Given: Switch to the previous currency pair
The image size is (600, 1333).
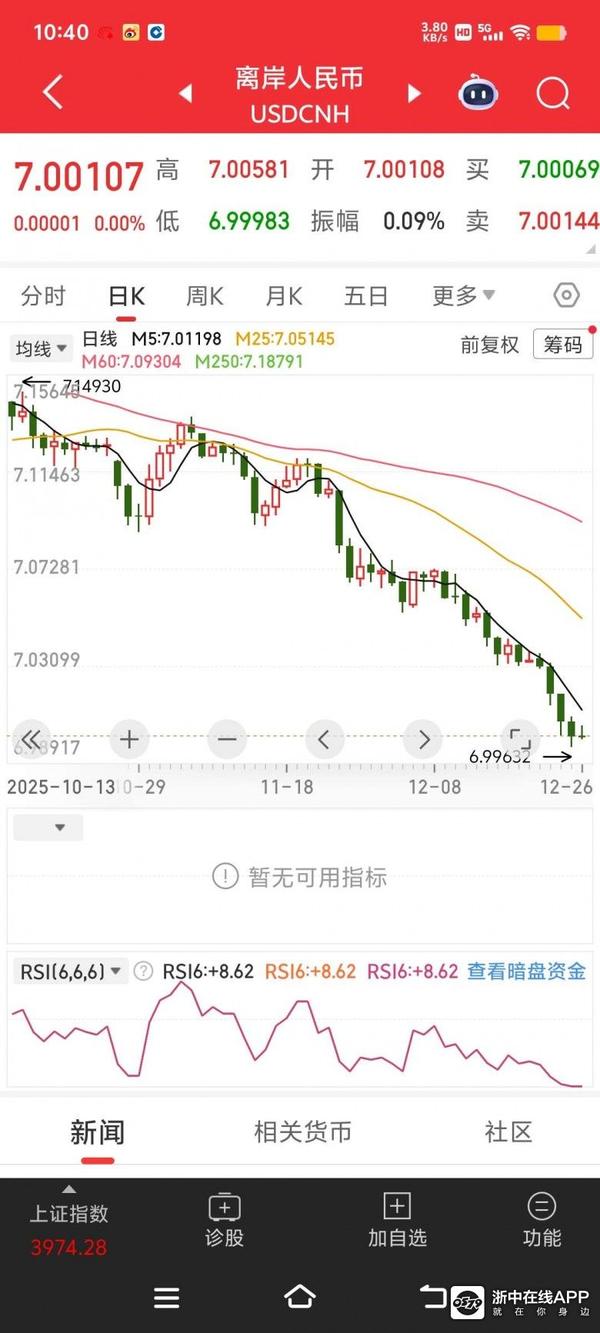Looking at the screenshot, I should (x=185, y=94).
